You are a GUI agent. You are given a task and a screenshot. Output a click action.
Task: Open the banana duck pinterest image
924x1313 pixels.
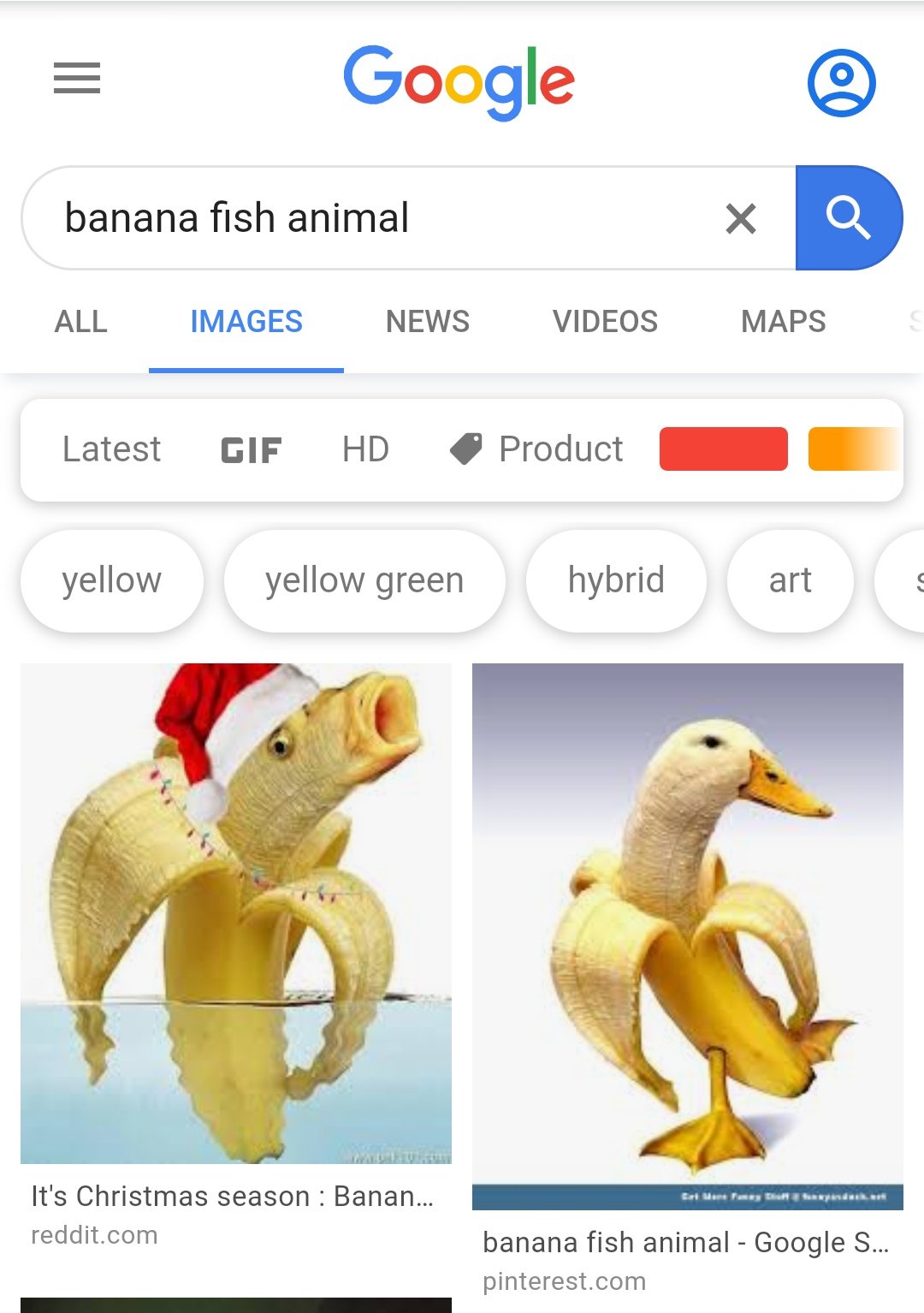[687, 924]
